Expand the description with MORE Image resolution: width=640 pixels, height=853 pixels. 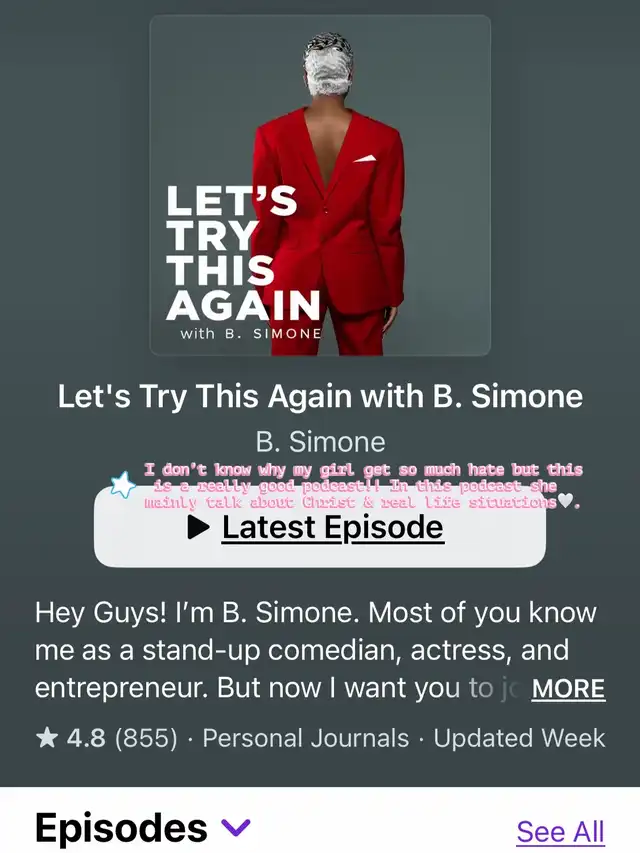[568, 689]
